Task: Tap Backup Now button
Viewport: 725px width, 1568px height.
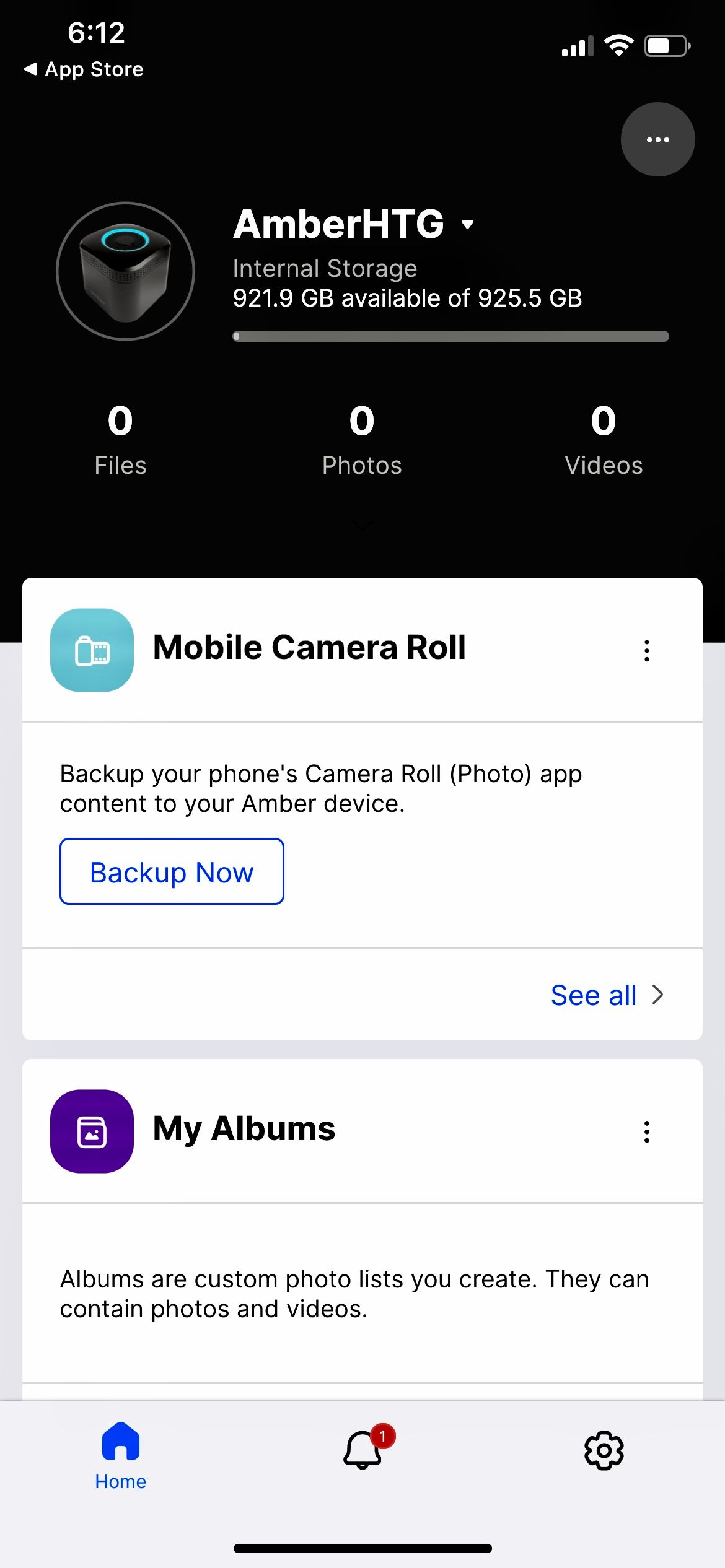Action: pyautogui.click(x=172, y=871)
